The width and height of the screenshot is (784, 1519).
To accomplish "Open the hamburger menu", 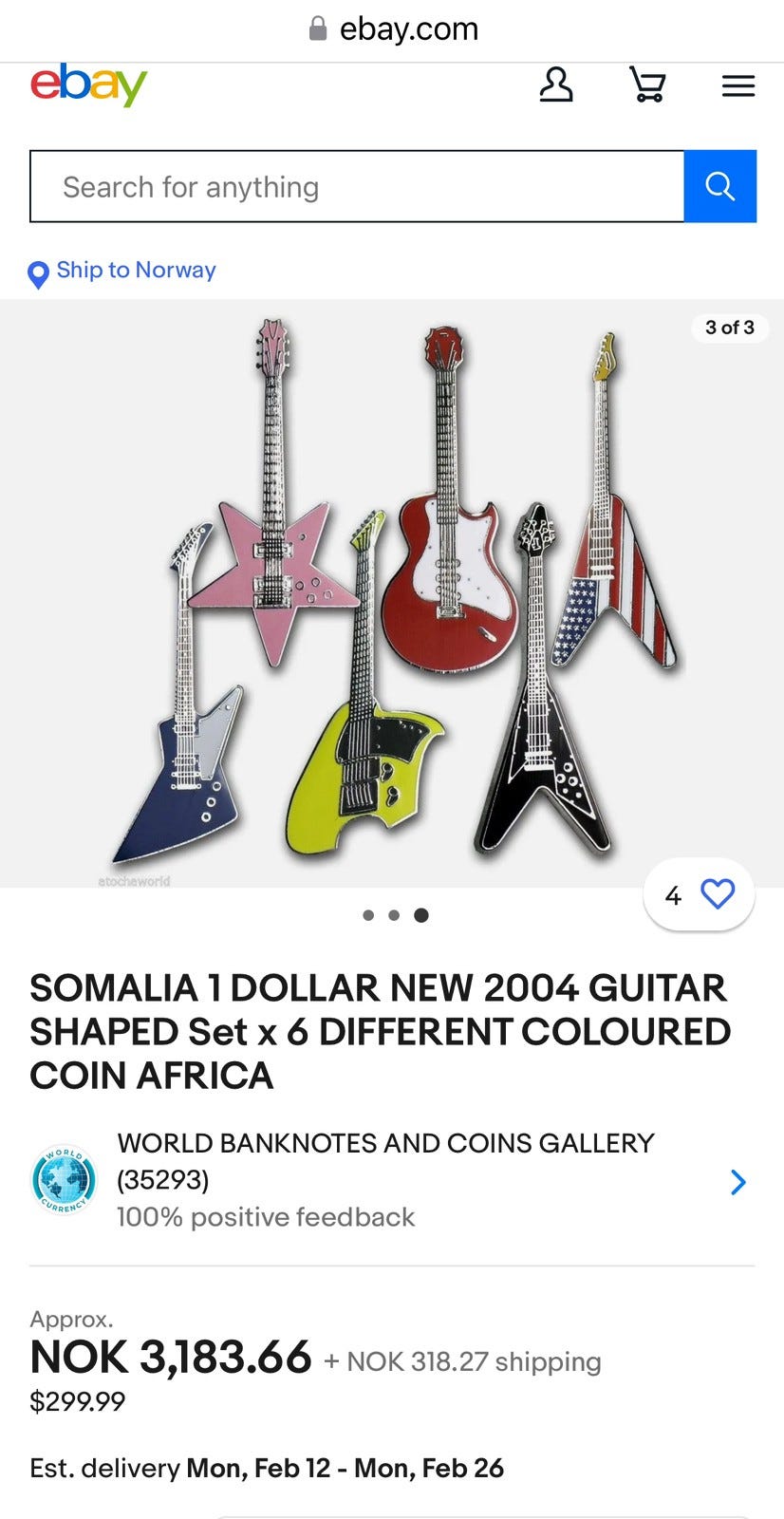I will 738,86.
